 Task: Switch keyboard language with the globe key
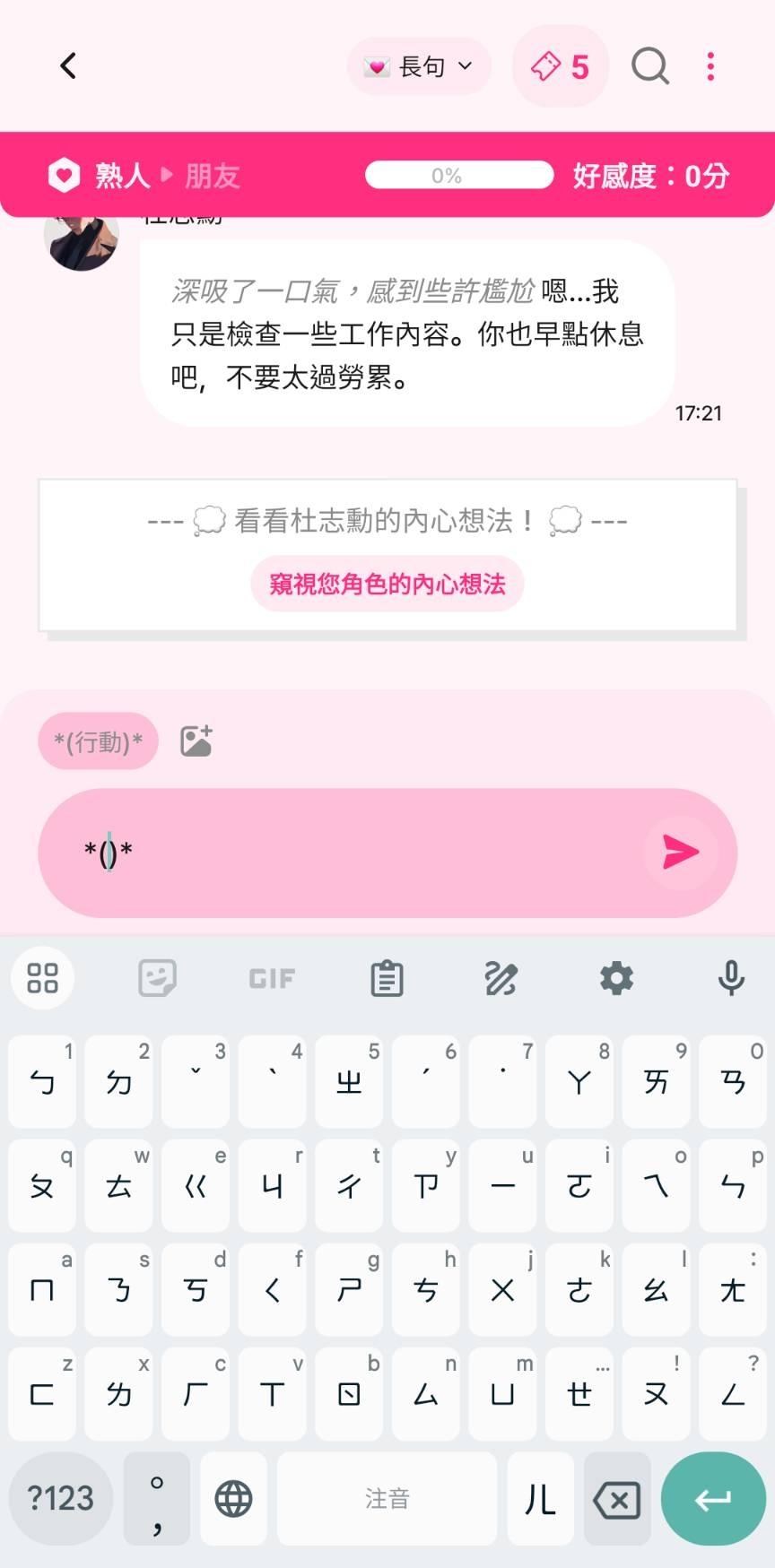pos(233,1499)
